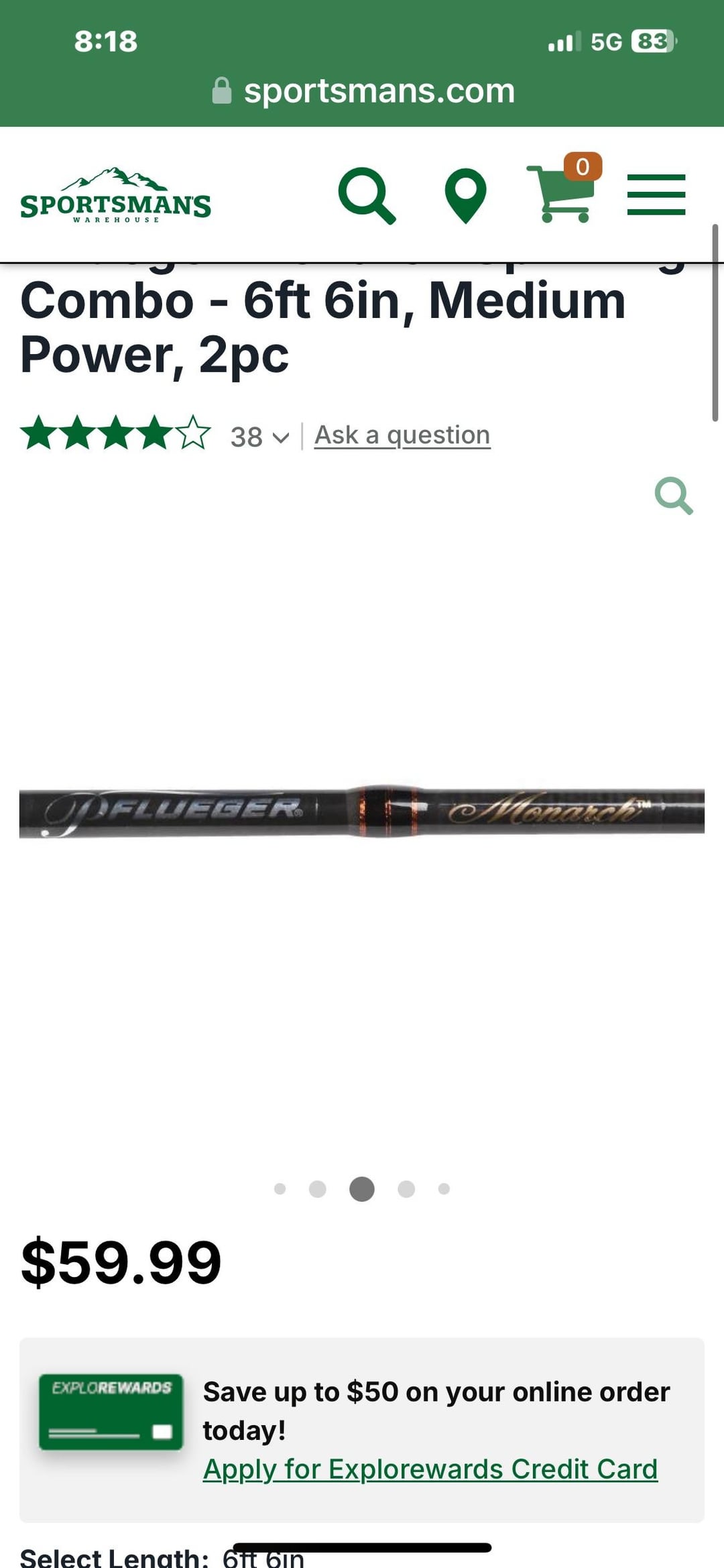Open the sportsmans.com address bar

point(379,91)
